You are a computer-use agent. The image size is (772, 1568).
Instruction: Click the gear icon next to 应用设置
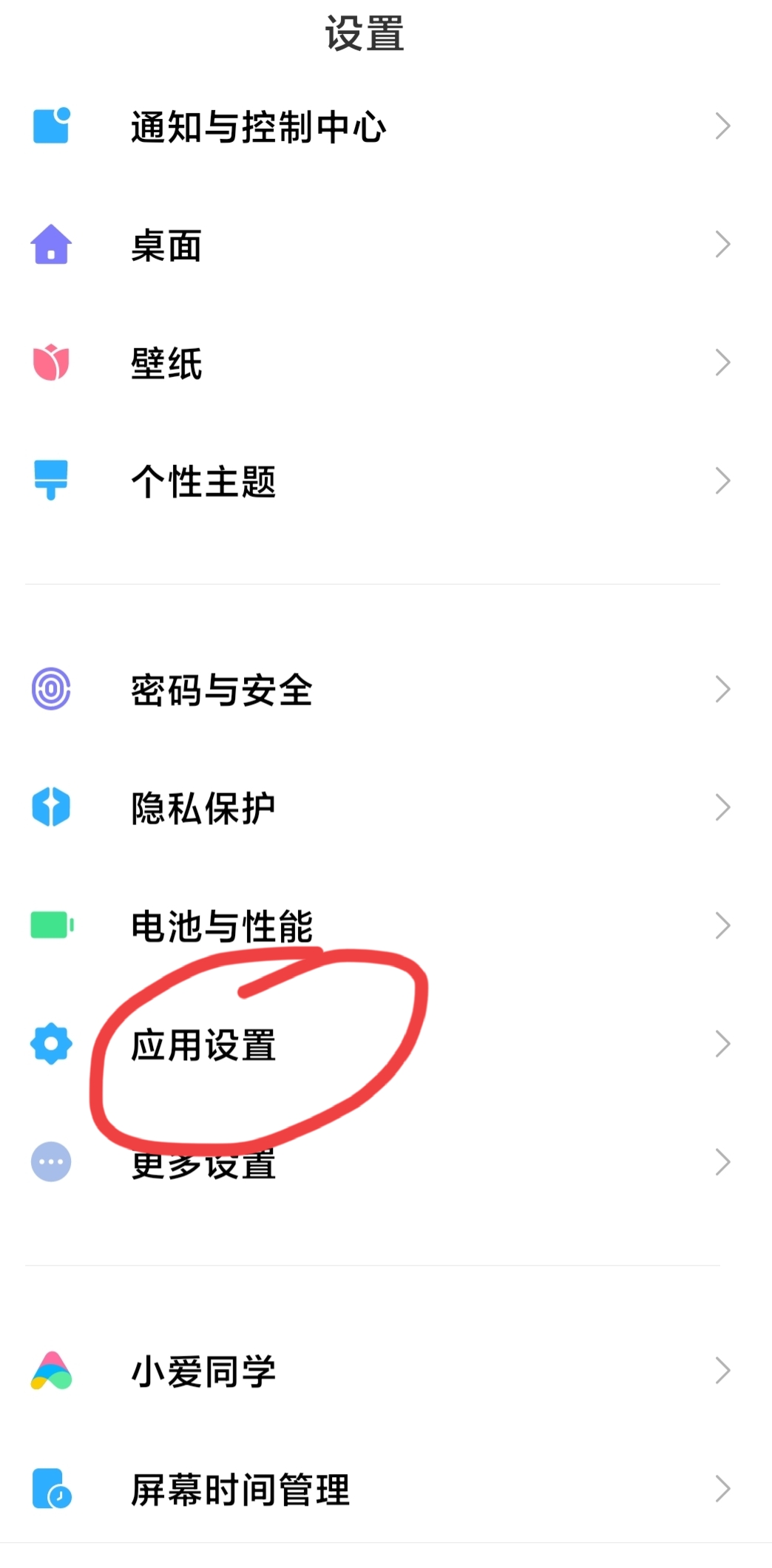(x=50, y=1044)
